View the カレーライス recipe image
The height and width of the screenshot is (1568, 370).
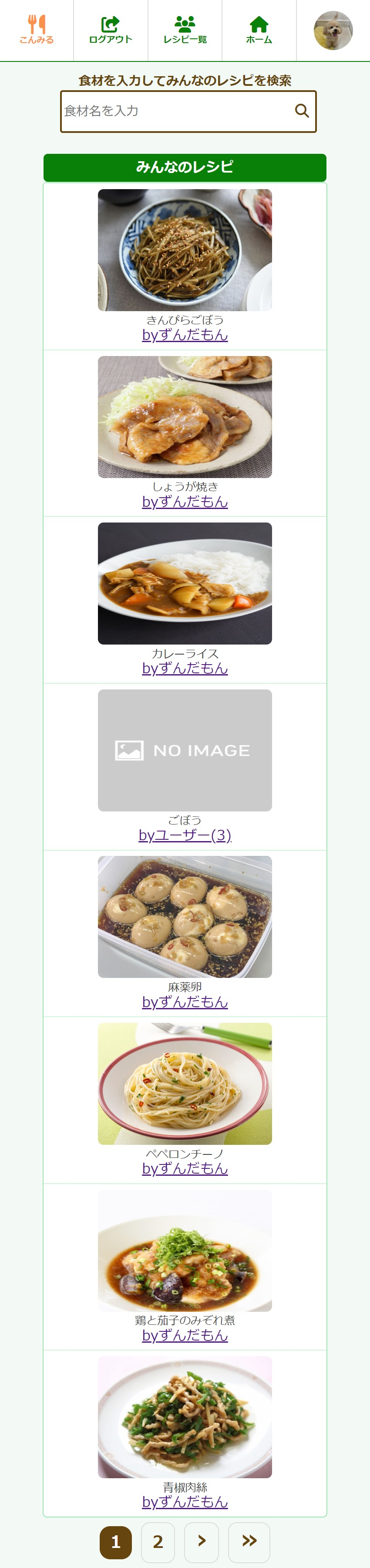[x=185, y=583]
